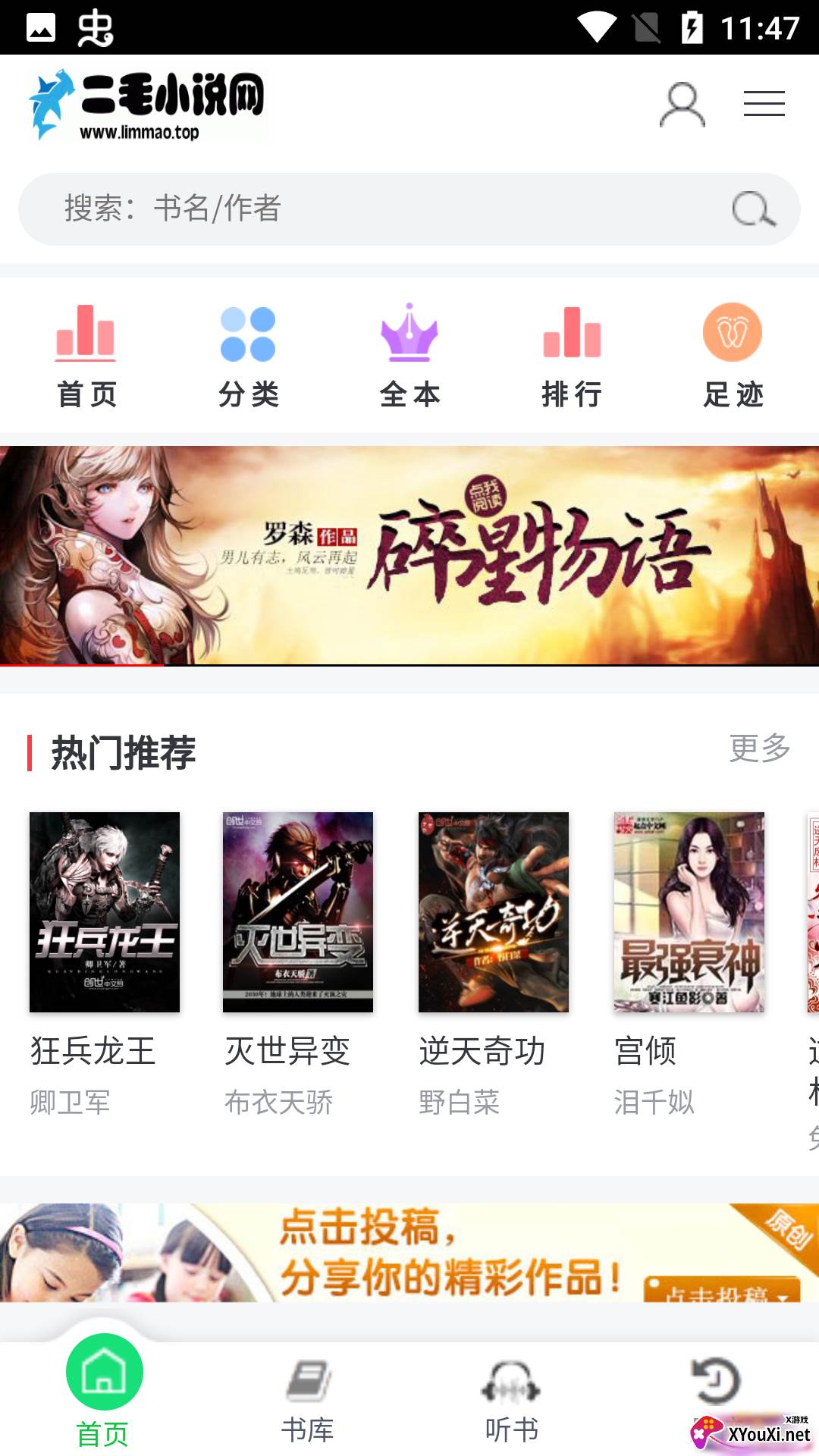Open the 碎星物语 banner
The width and height of the screenshot is (819, 1456).
pos(409,555)
